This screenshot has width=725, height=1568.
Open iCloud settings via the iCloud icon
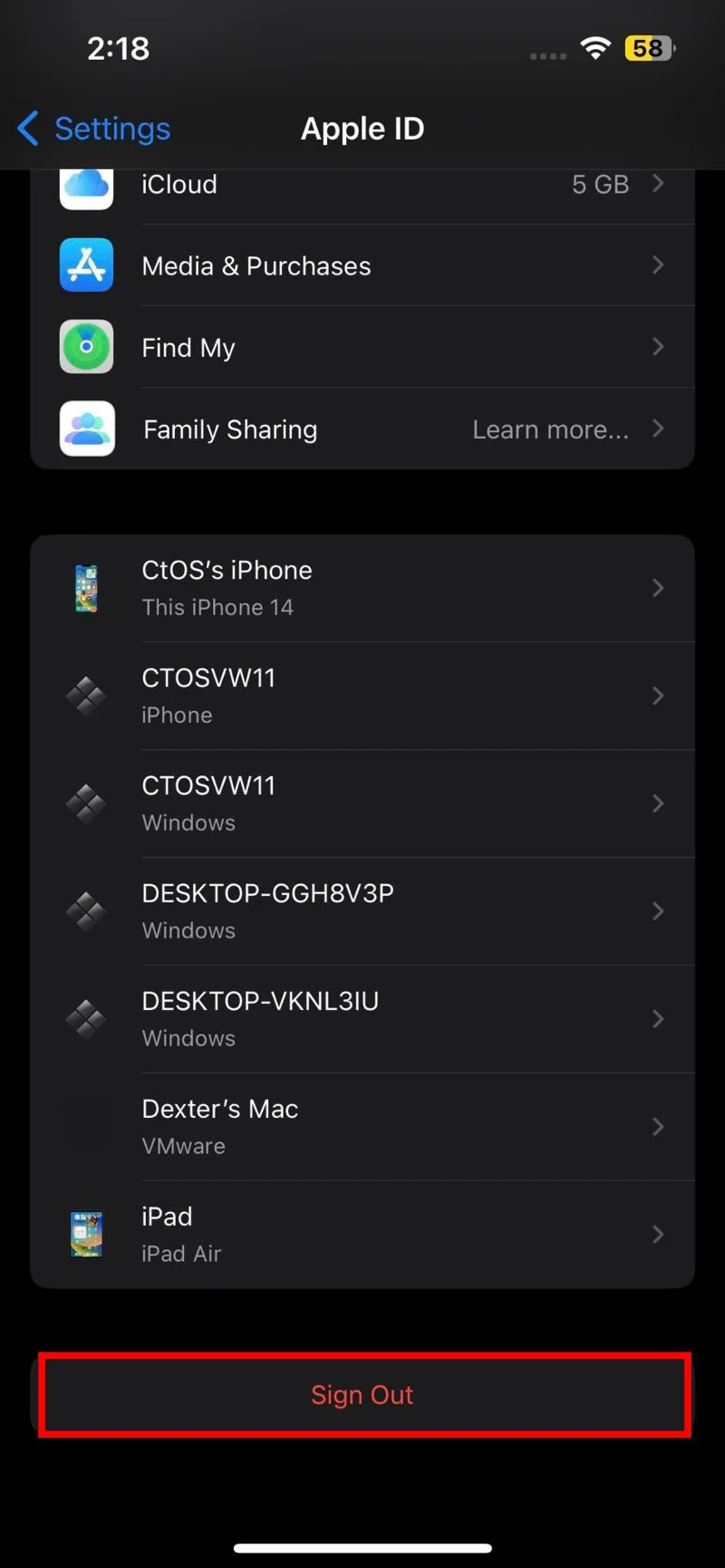coord(86,187)
